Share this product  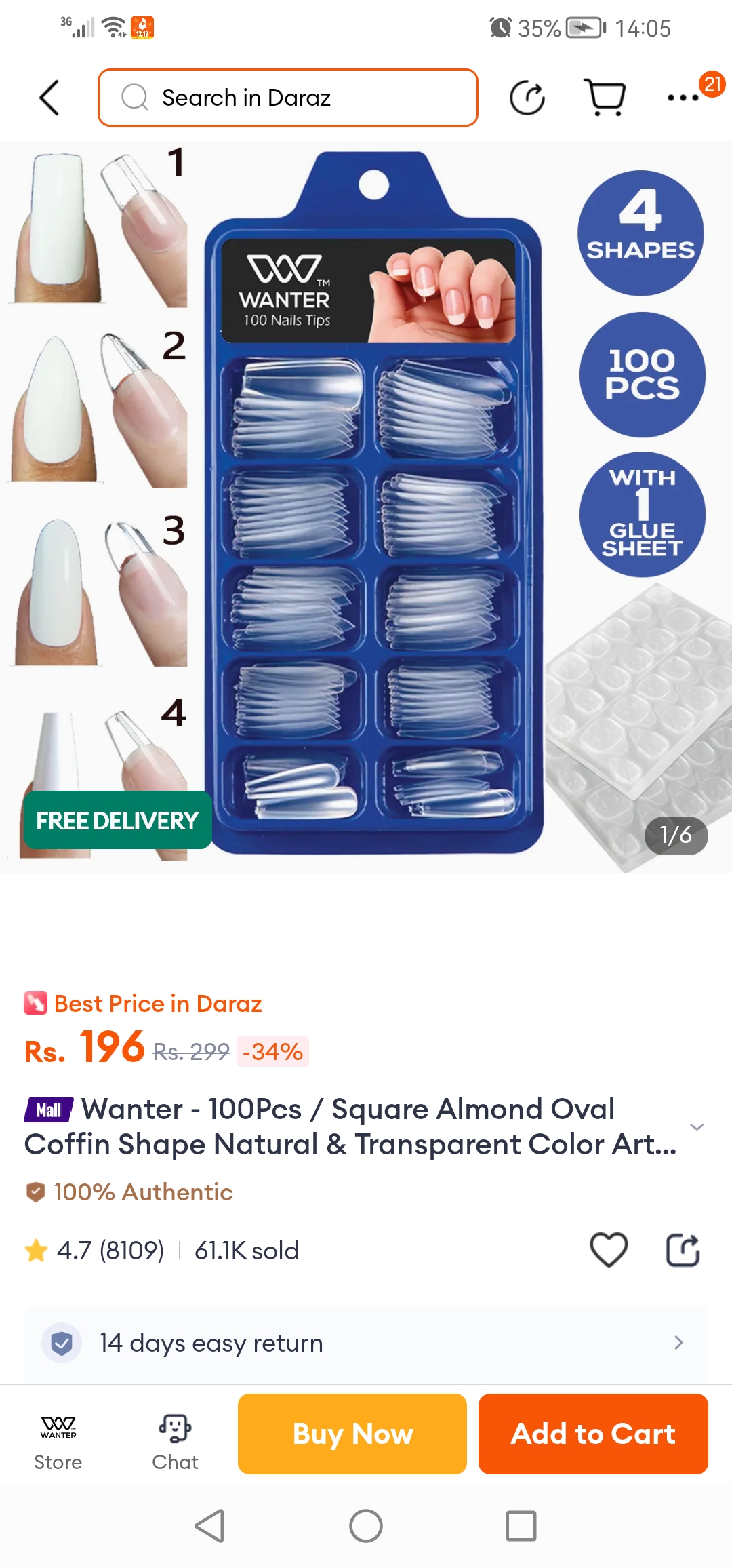[x=682, y=1250]
